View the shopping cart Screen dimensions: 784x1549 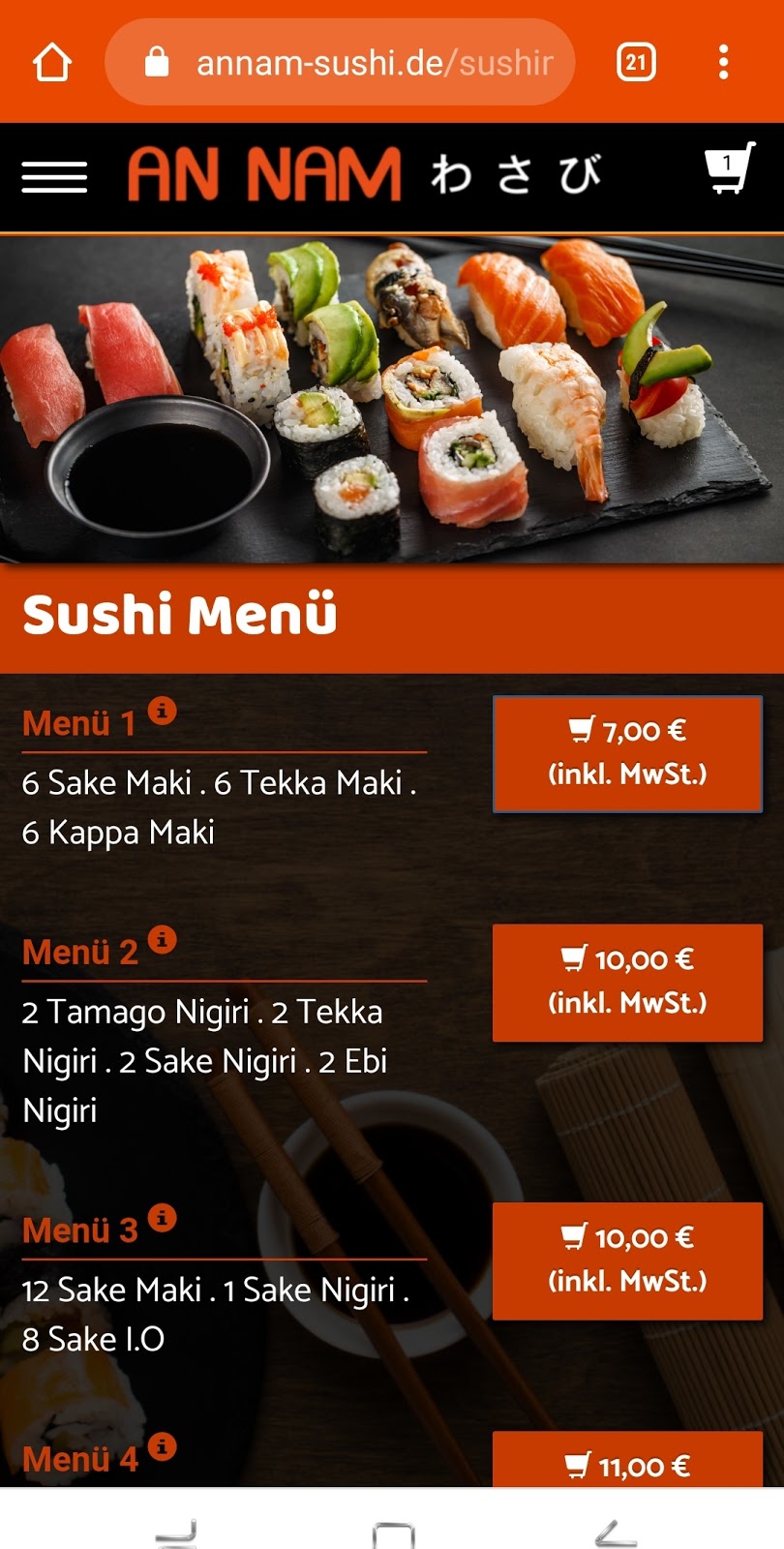click(x=729, y=169)
